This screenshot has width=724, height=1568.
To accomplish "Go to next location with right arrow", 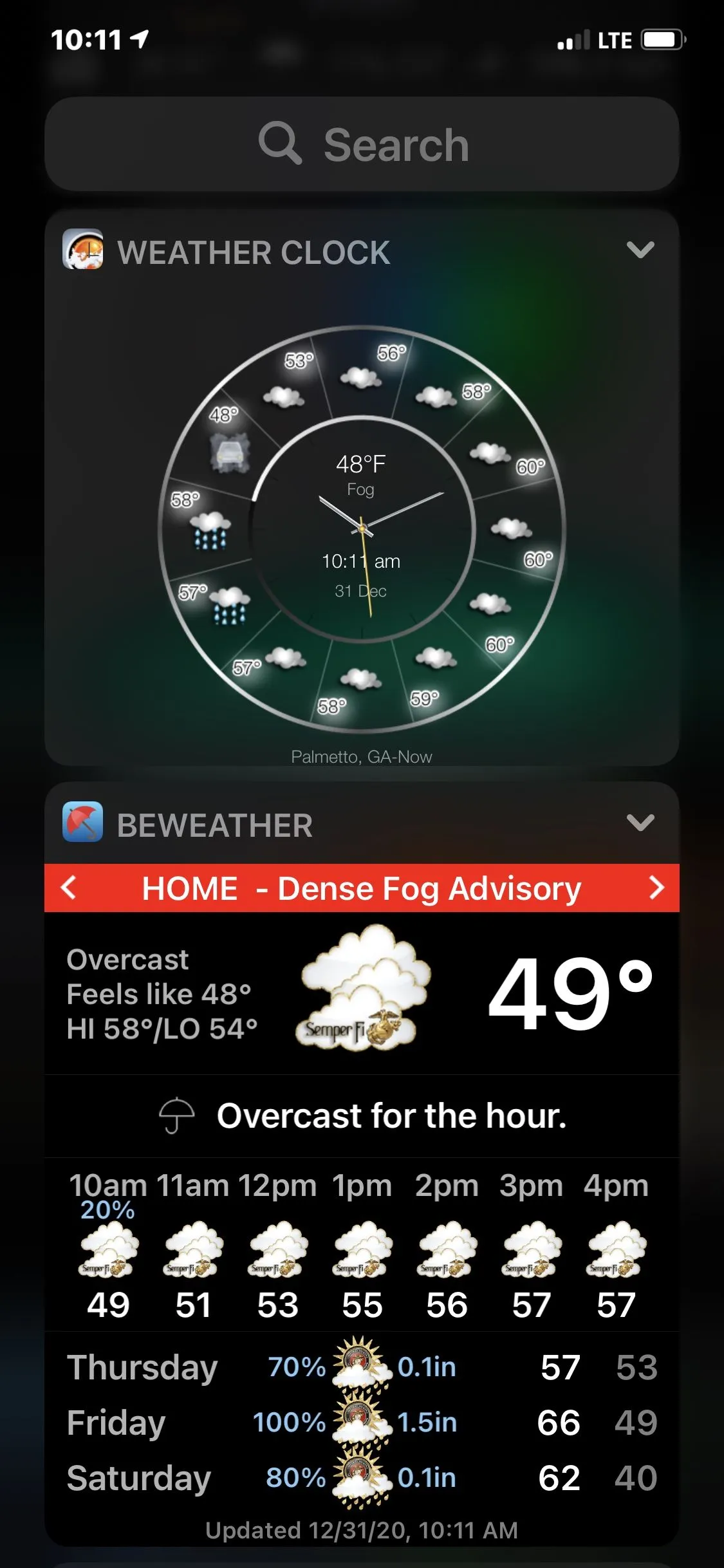I will (656, 888).
